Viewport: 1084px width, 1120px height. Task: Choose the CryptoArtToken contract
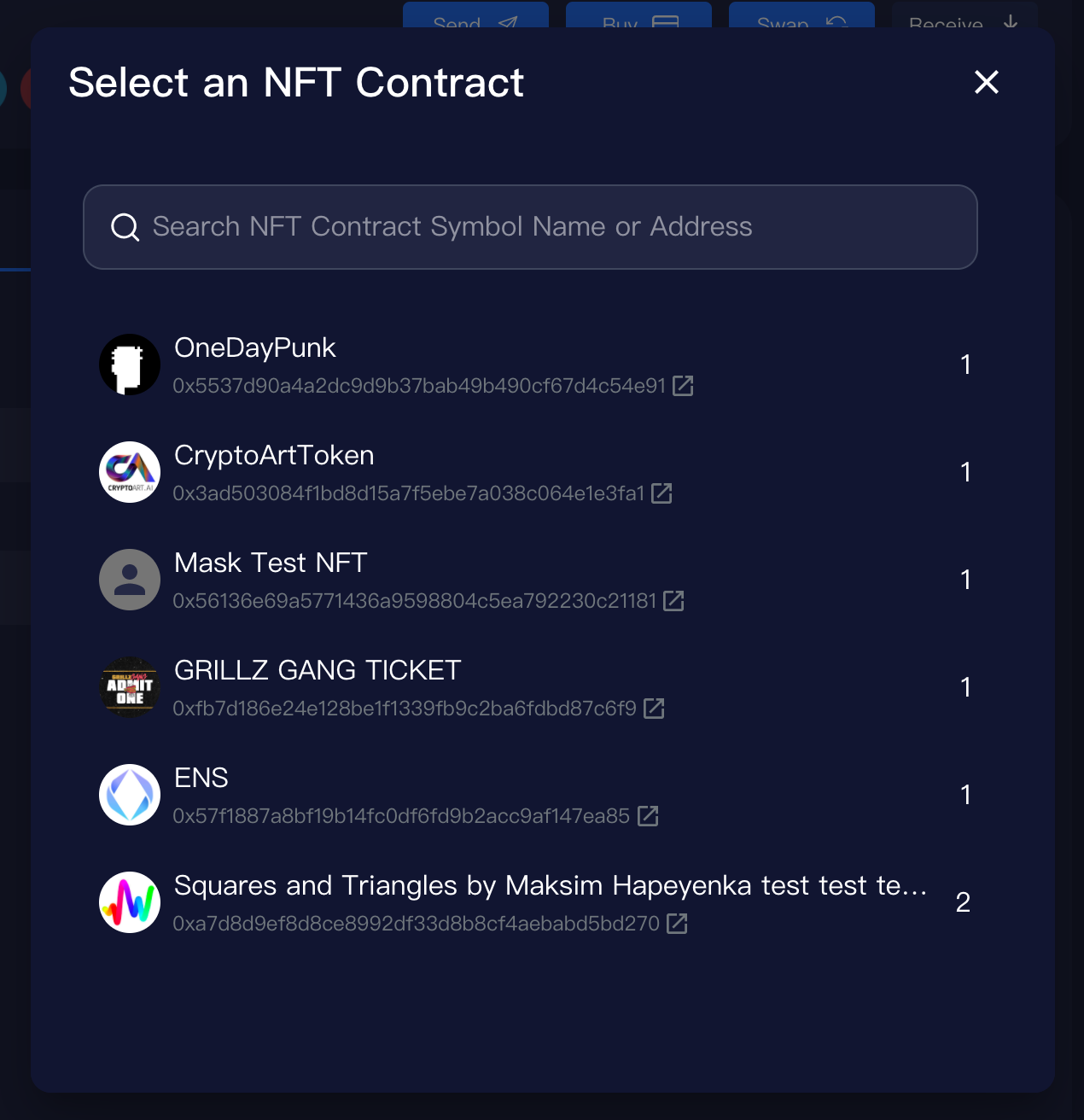click(536, 472)
